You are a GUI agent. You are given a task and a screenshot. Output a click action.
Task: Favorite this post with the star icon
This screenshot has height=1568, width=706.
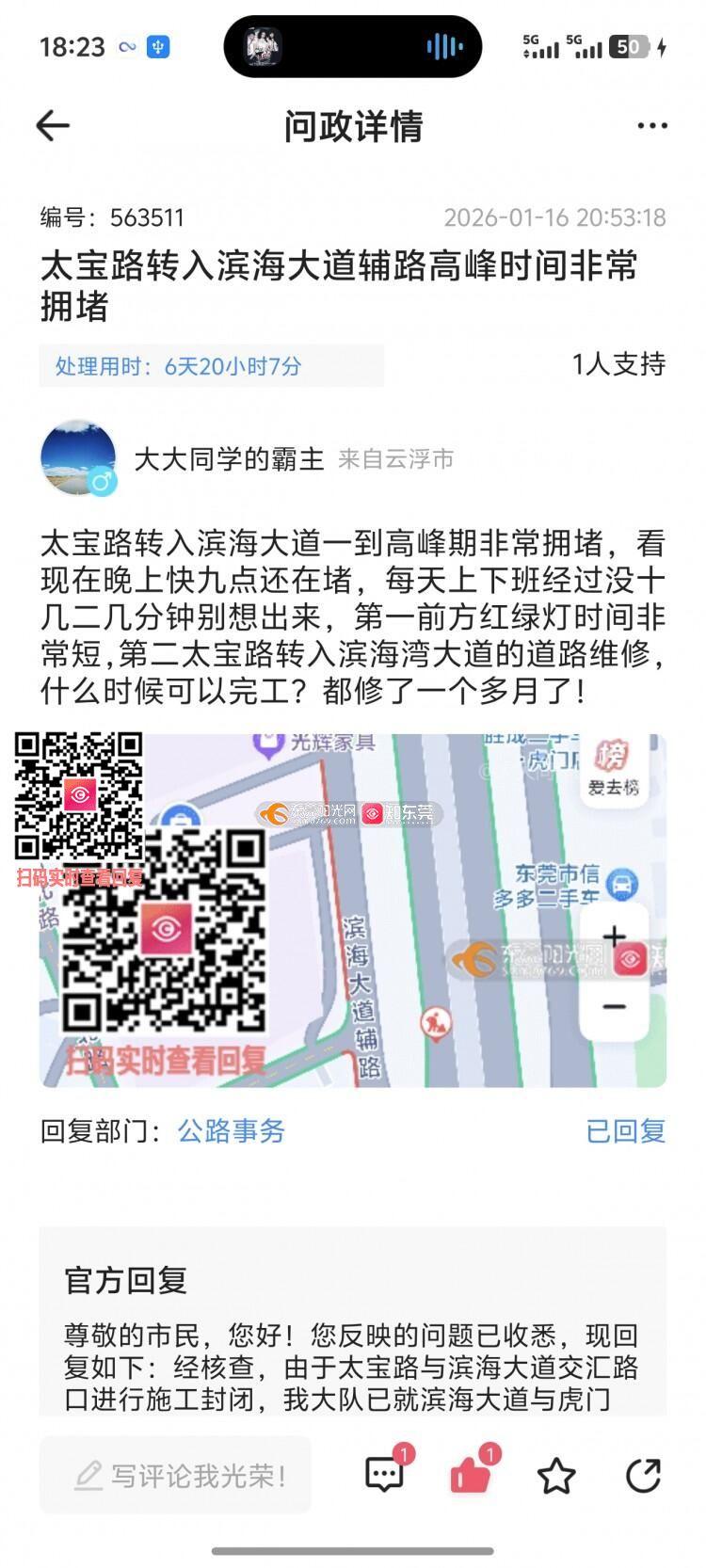click(555, 1476)
